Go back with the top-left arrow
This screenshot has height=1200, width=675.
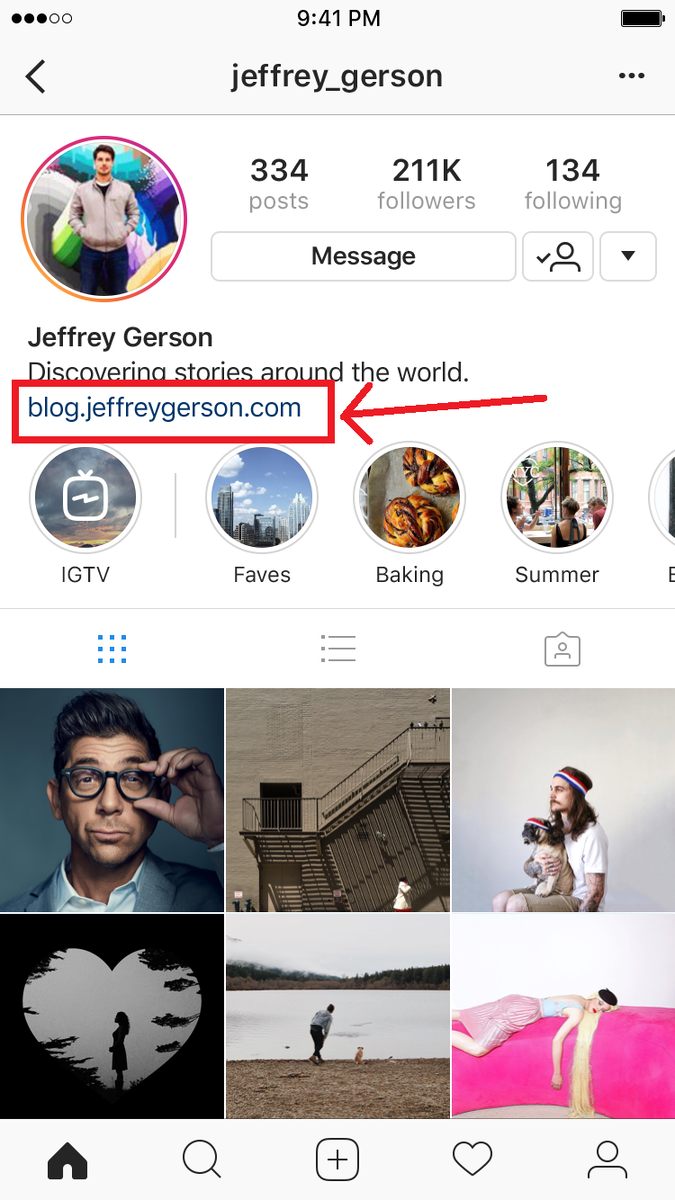pyautogui.click(x=36, y=77)
